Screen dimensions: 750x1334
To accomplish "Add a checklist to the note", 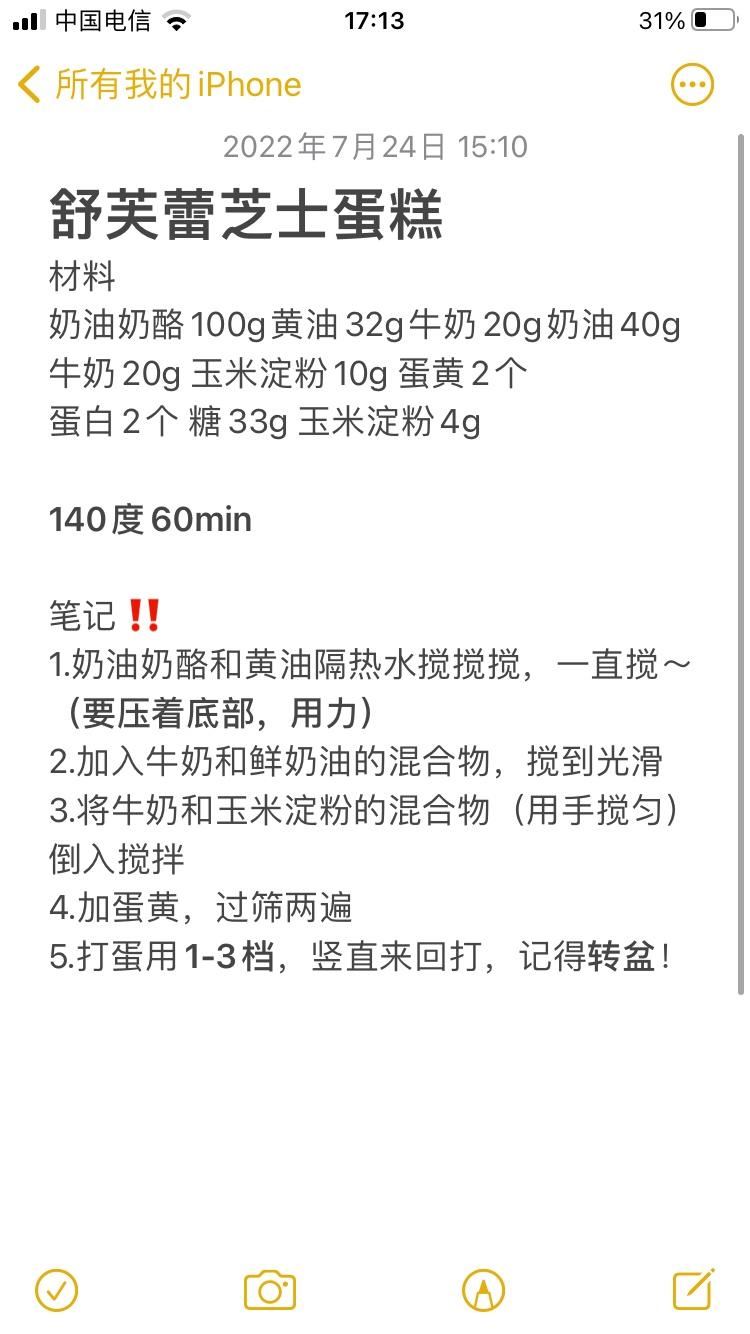I will 56,1290.
